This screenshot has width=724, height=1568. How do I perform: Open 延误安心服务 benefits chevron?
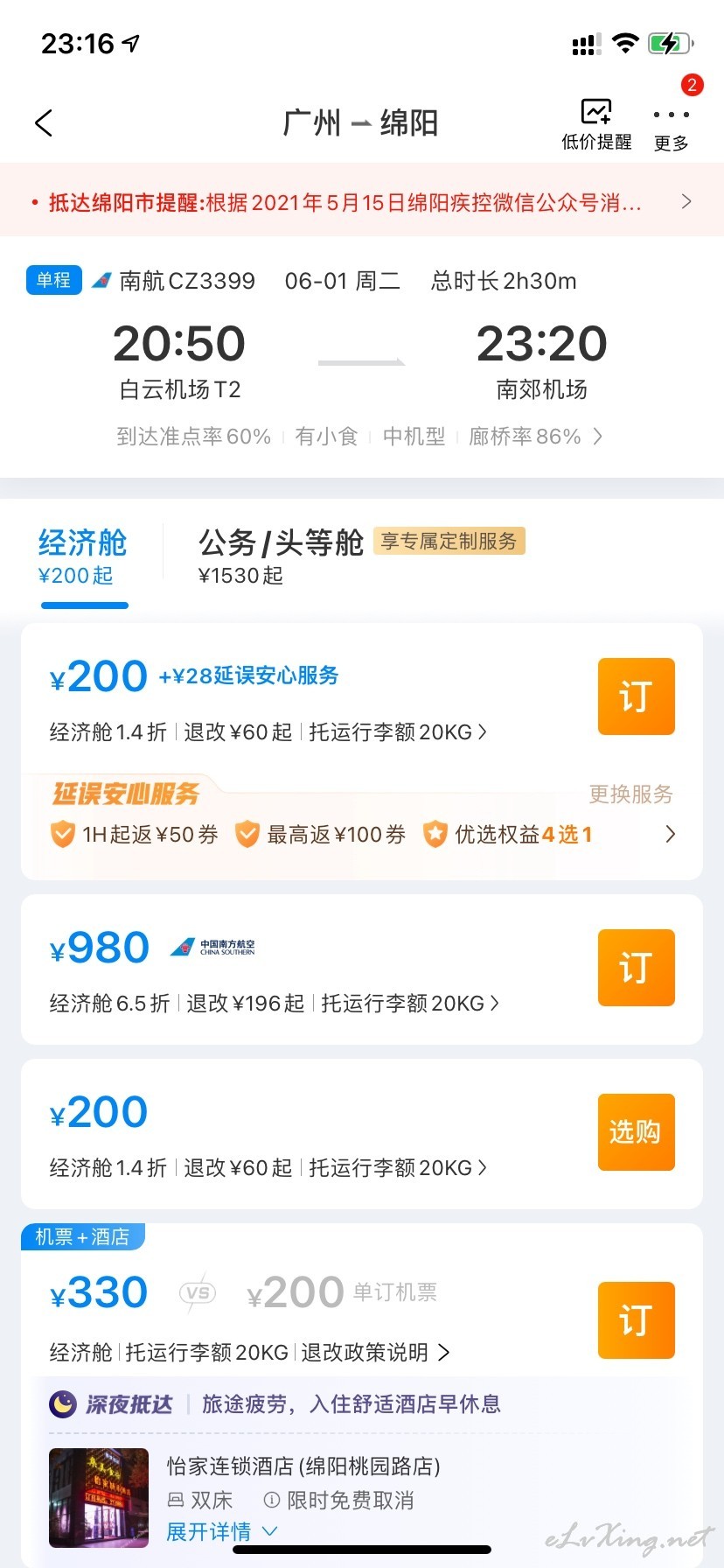[671, 834]
